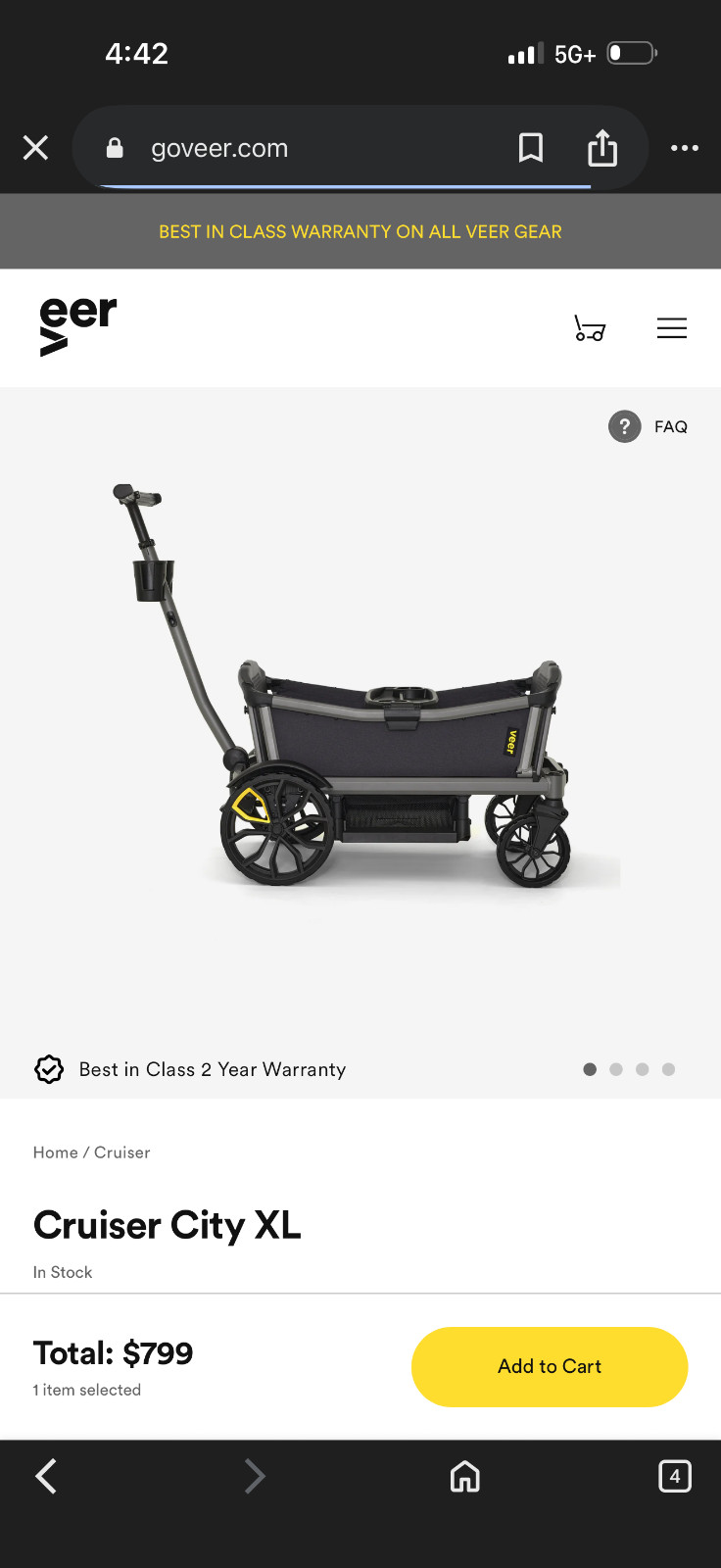Open the shopping cart
Image resolution: width=721 pixels, height=1568 pixels.
coord(590,328)
